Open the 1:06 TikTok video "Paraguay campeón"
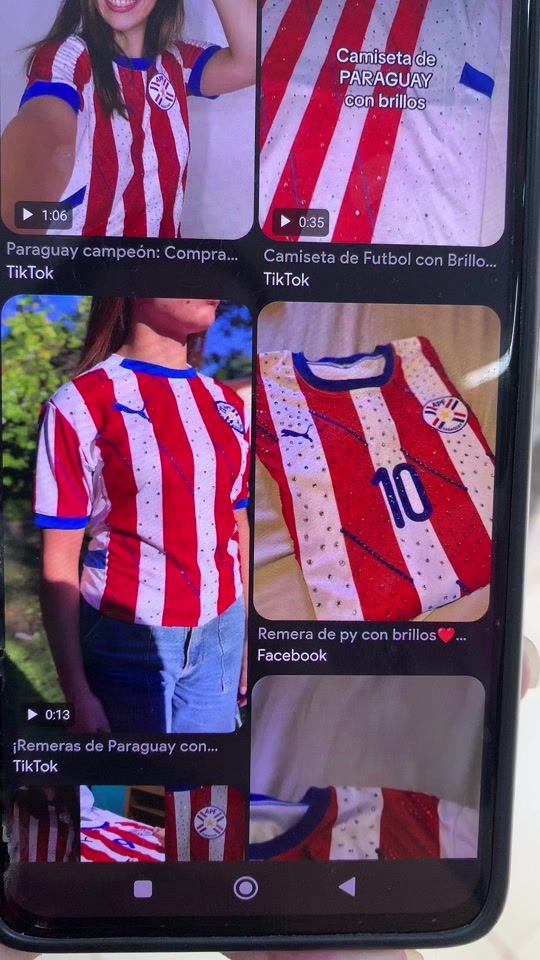540x960 pixels. point(127,119)
